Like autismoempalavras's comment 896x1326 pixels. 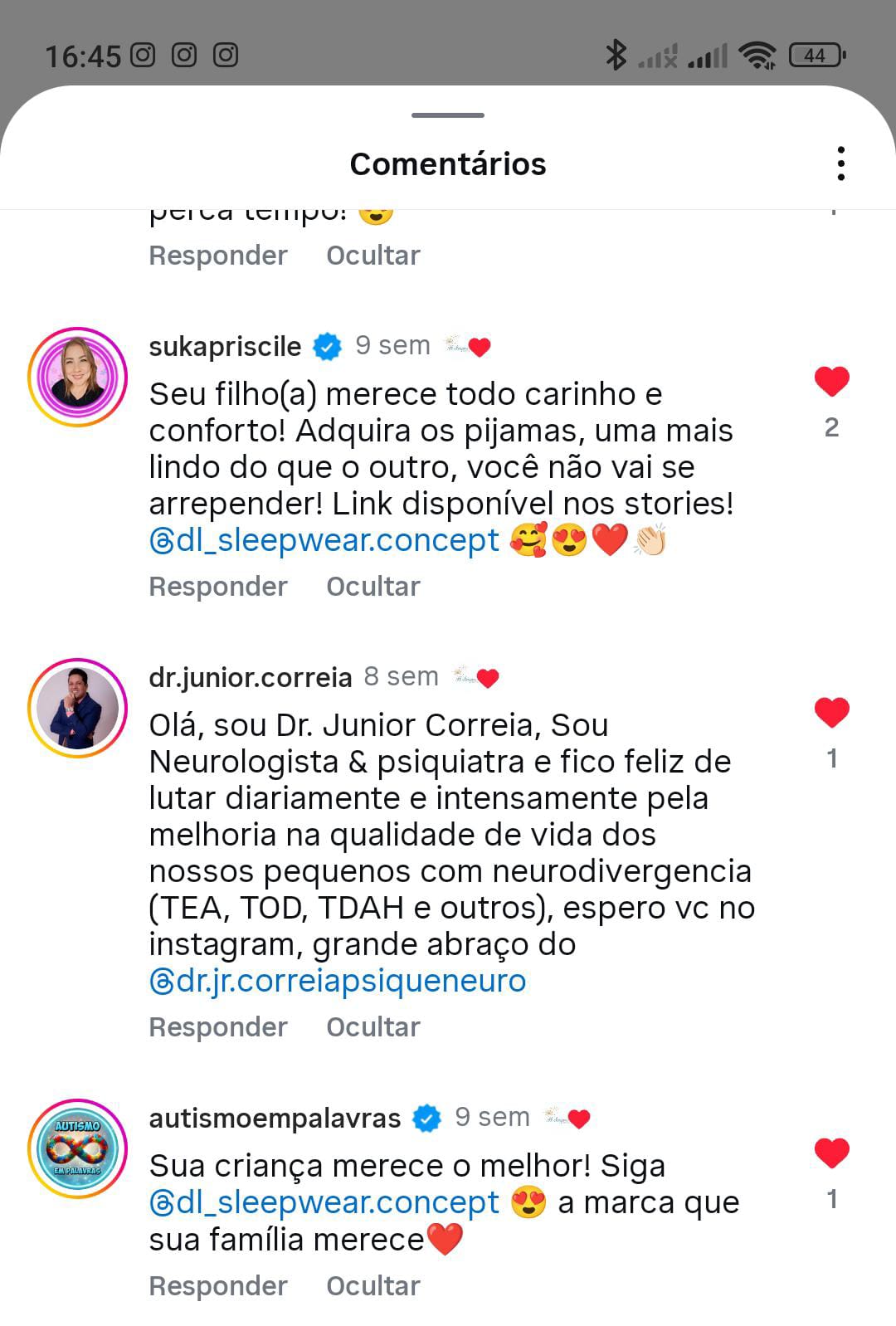831,1153
